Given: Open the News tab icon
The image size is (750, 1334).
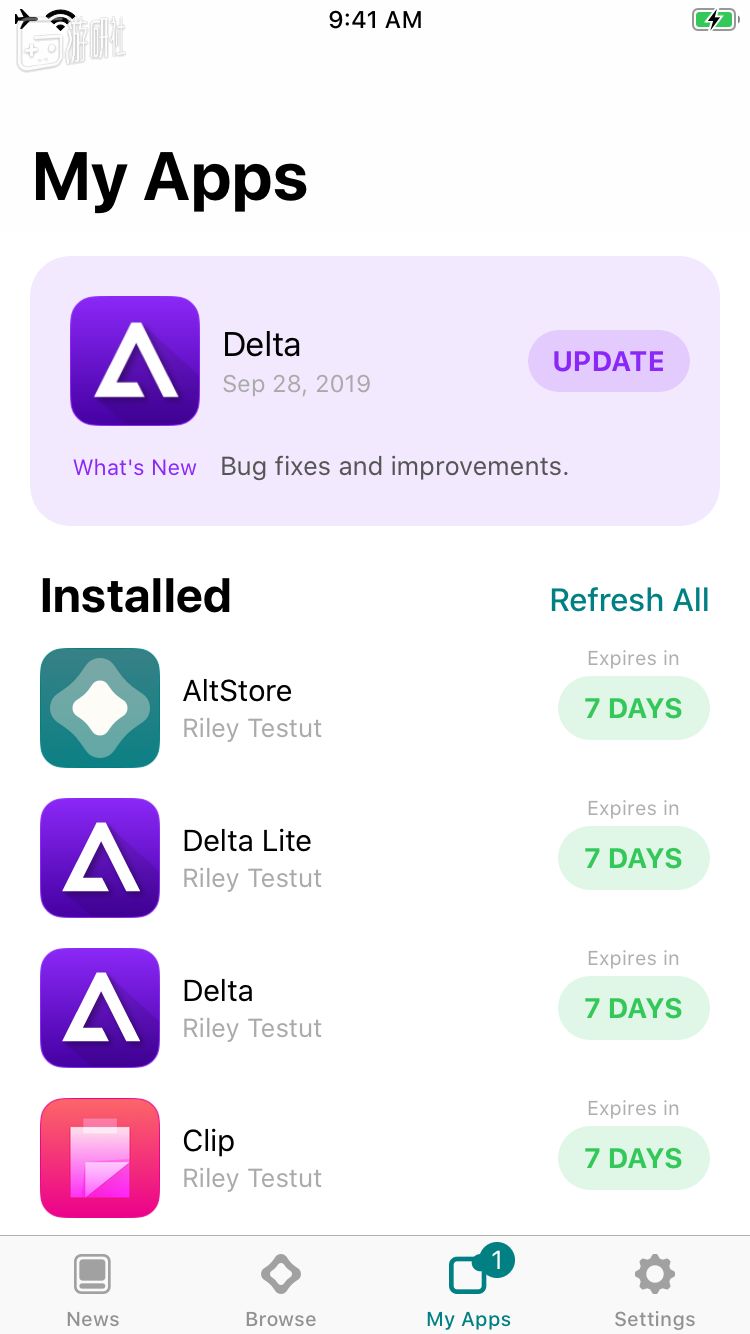Looking at the screenshot, I should (92, 1271).
